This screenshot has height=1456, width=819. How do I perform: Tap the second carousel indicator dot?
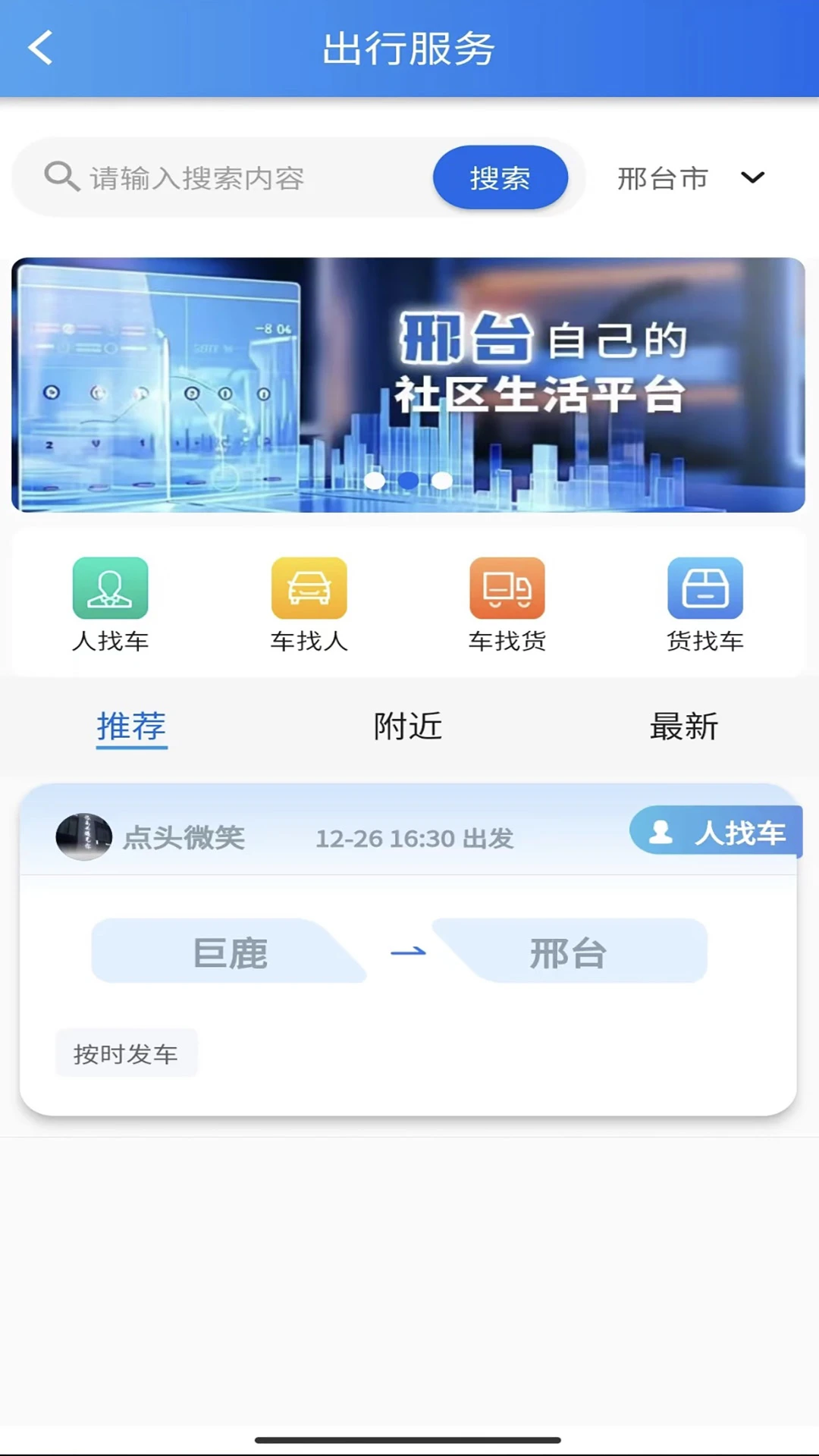point(409,480)
